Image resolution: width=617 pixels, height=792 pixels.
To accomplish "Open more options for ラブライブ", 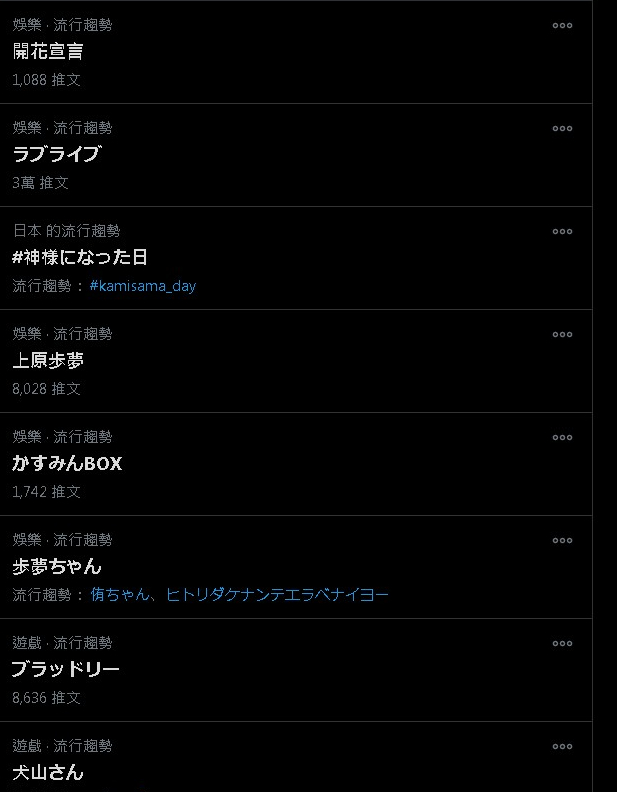I will [x=562, y=128].
